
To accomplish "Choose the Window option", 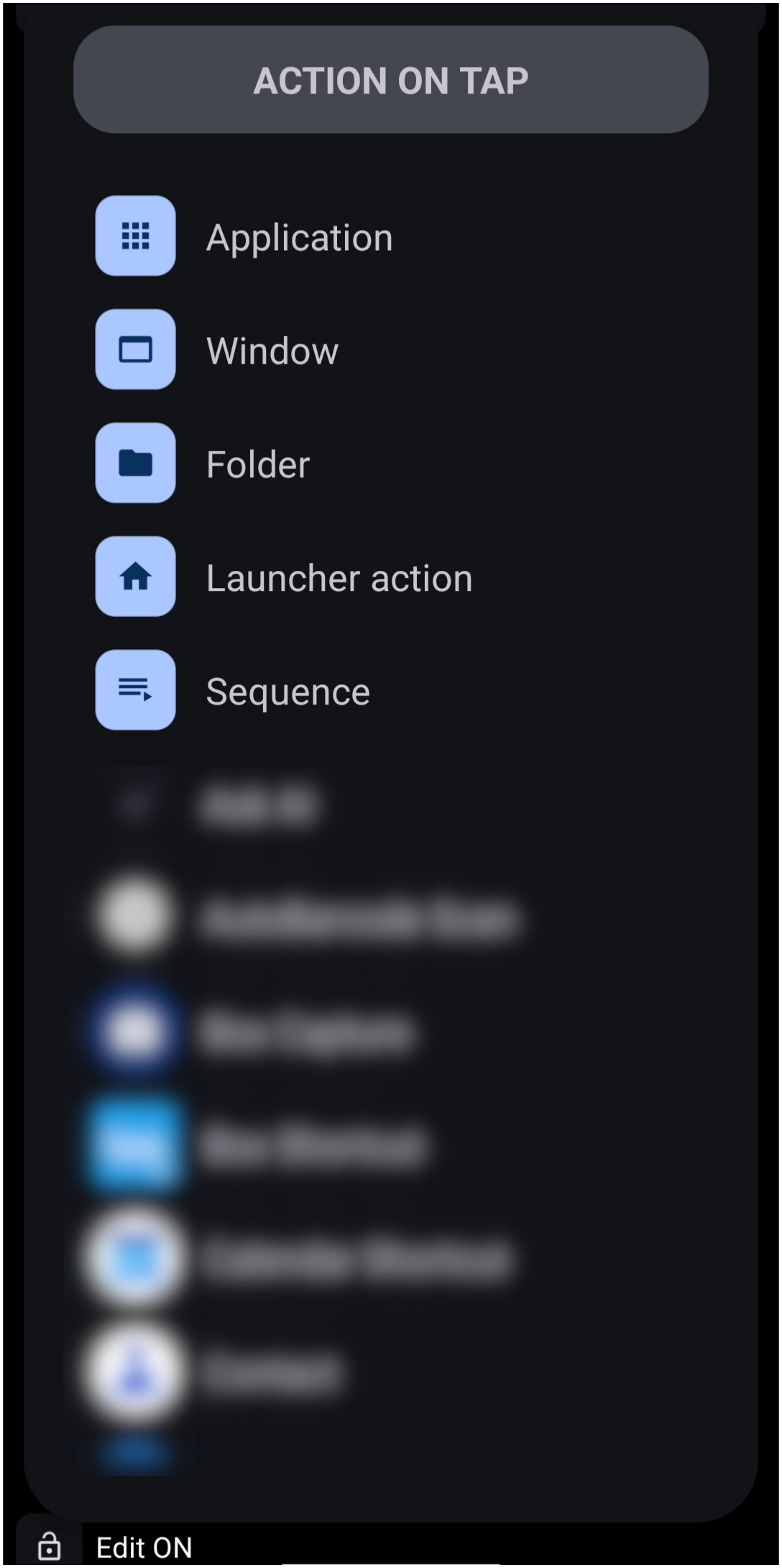I will tap(390, 350).
